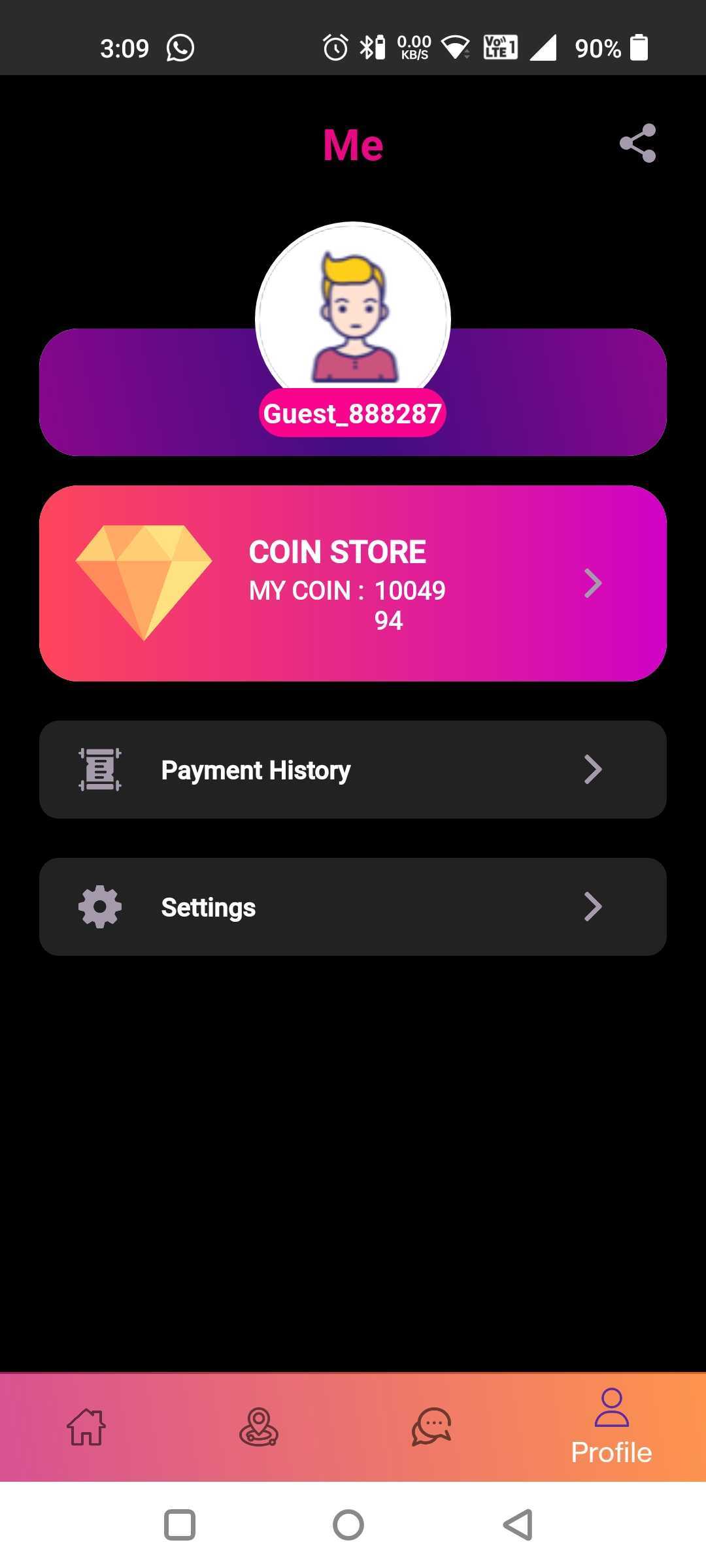The height and width of the screenshot is (1568, 706).
Task: Tap the Guest_888287 username badge
Action: (353, 414)
